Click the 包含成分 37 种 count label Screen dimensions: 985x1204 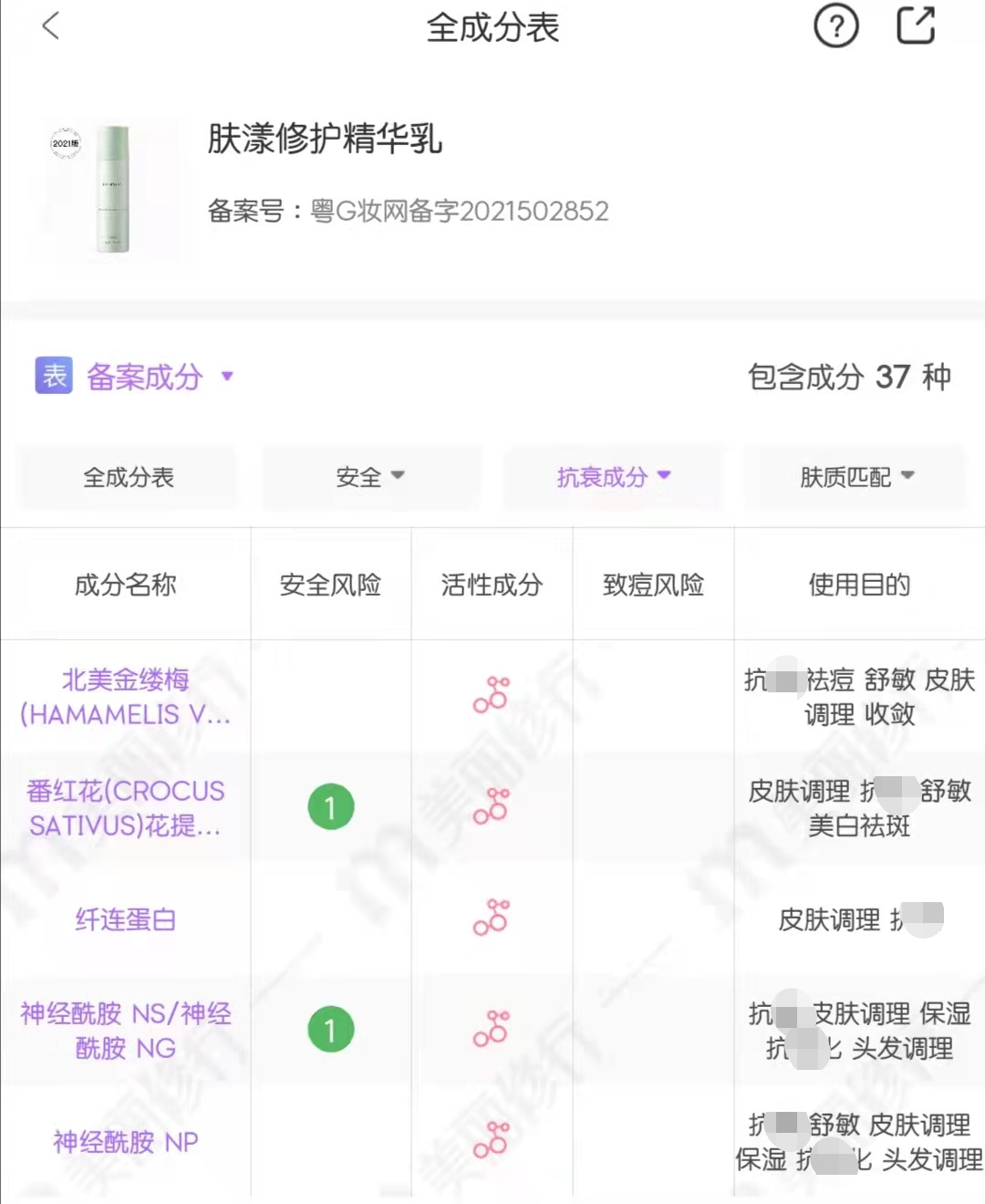849,376
